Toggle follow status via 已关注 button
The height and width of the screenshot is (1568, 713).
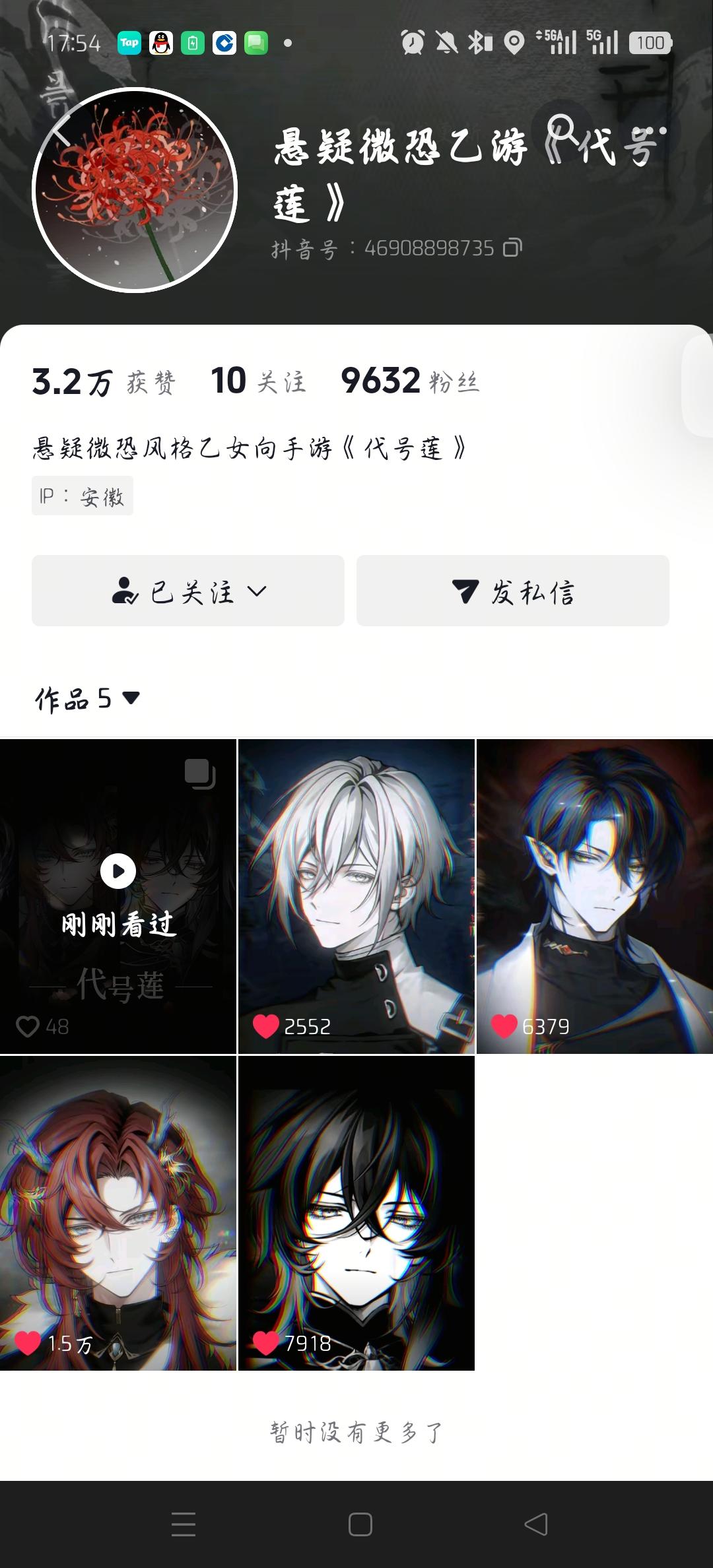(187, 592)
